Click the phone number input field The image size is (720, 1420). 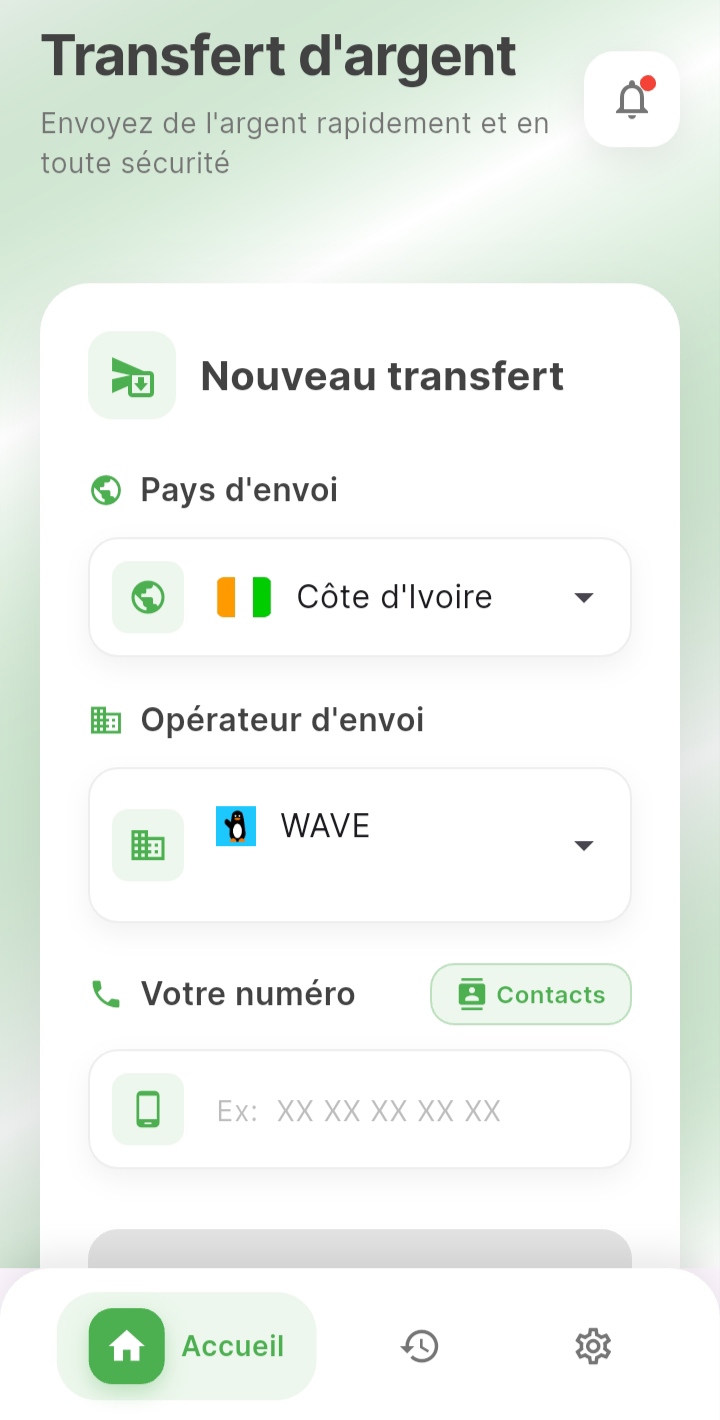pos(390,1108)
